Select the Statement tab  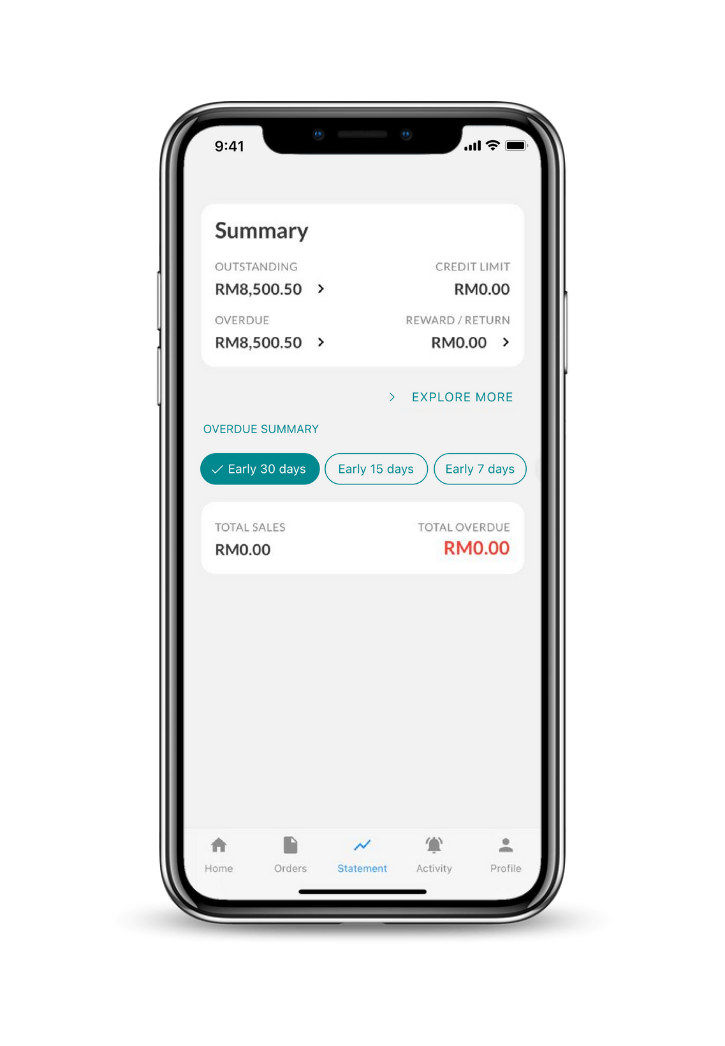click(362, 855)
